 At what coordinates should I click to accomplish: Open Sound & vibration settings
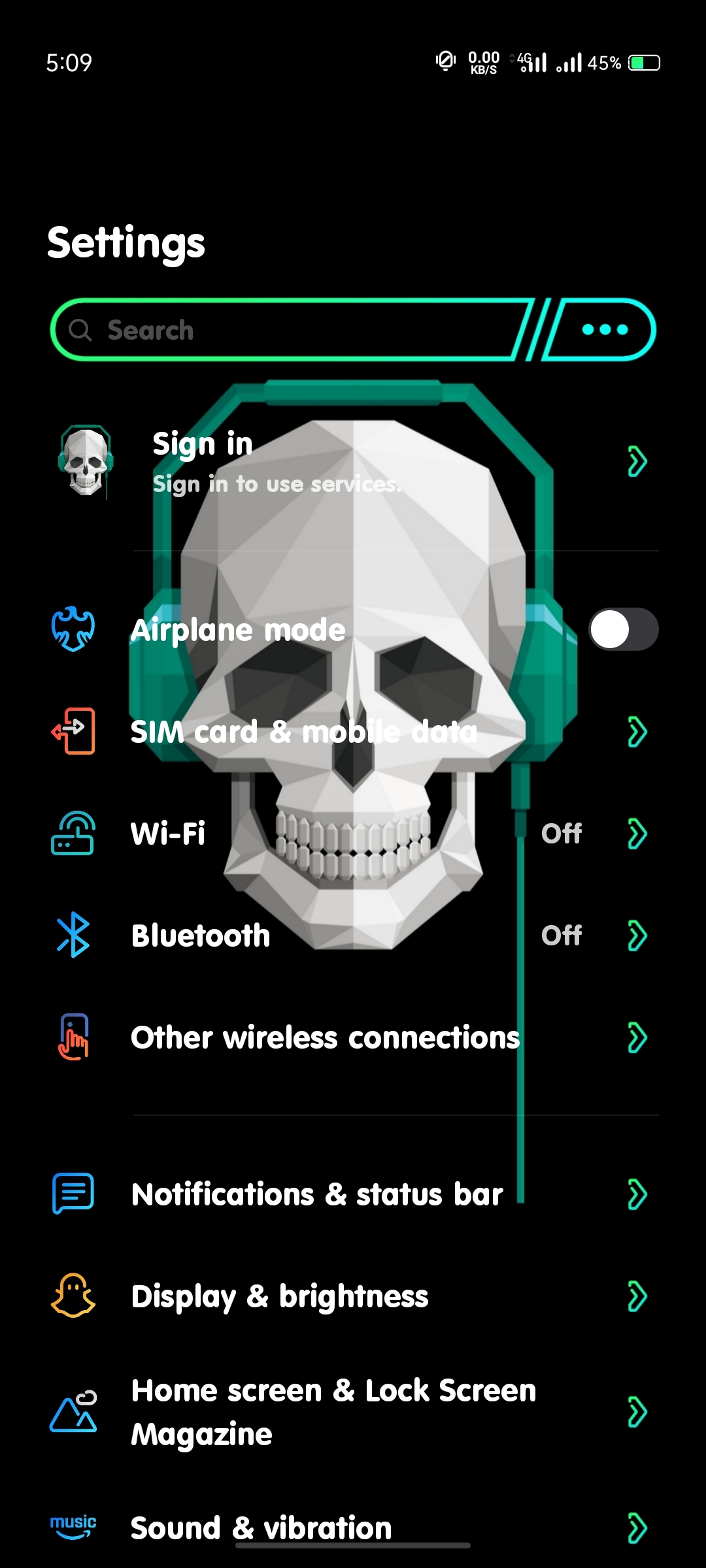click(x=353, y=1527)
